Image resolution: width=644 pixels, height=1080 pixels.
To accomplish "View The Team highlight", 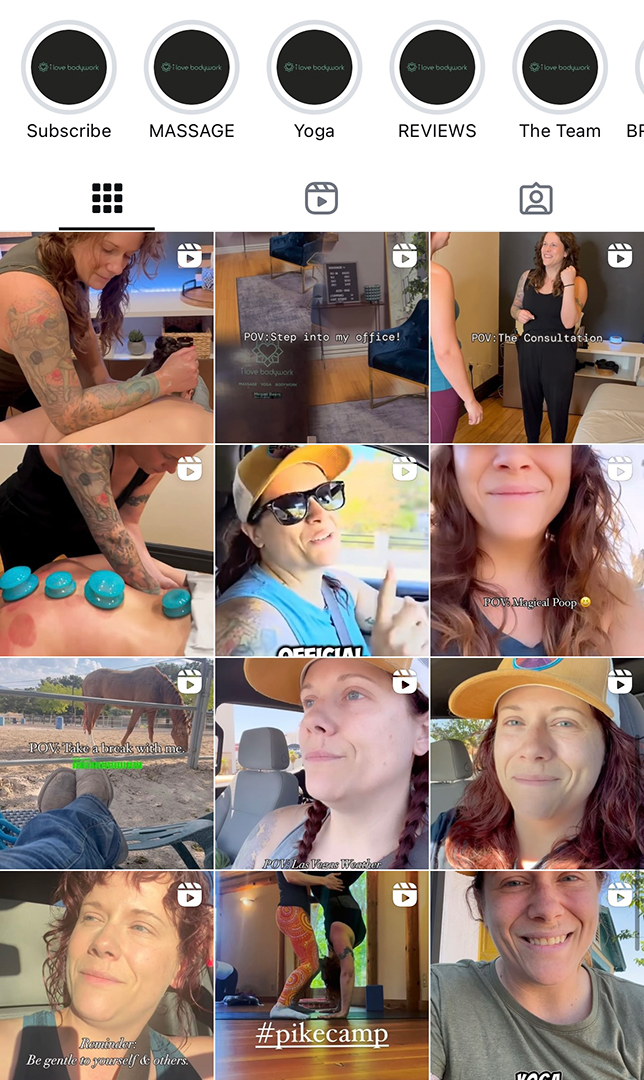I will coord(560,68).
